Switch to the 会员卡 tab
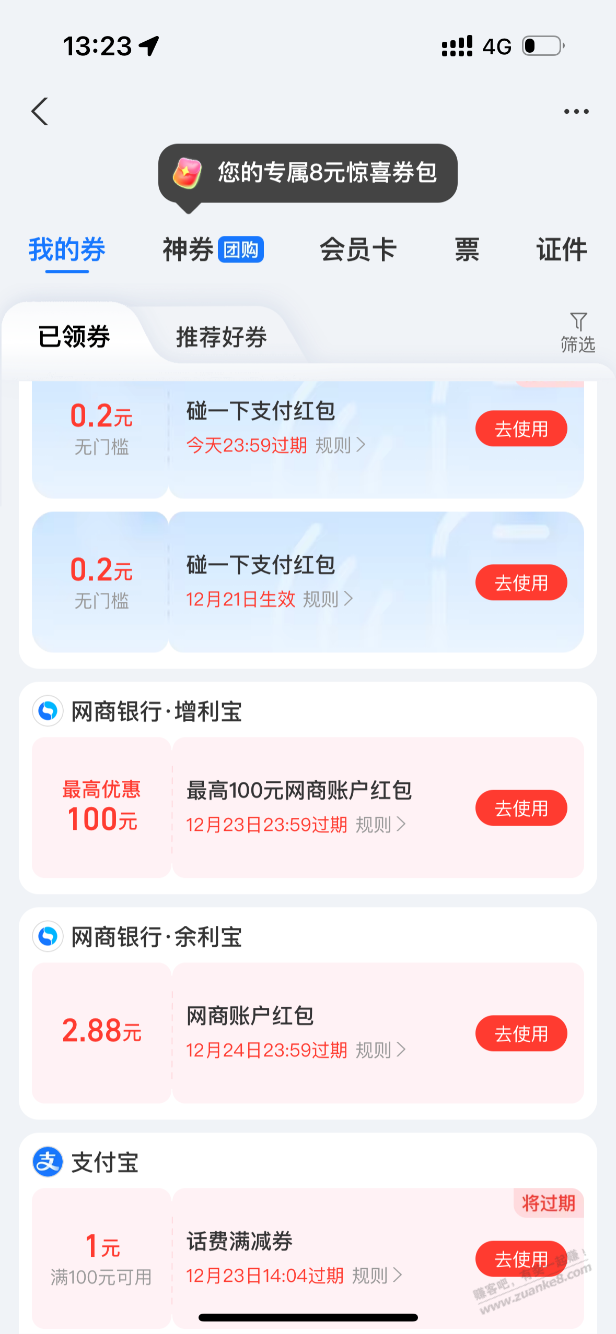616x1334 pixels. [x=357, y=249]
